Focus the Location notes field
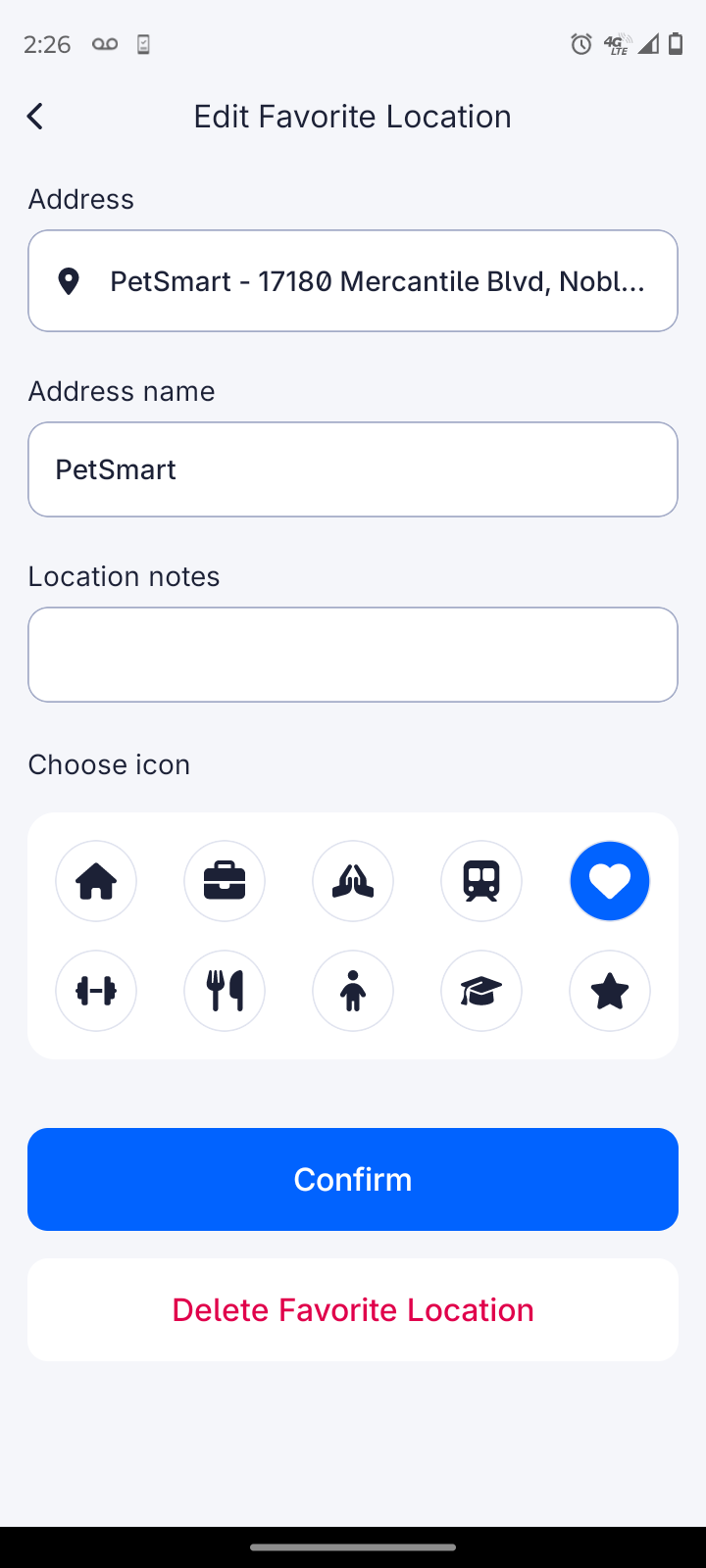The width and height of the screenshot is (706, 1568). [353, 655]
